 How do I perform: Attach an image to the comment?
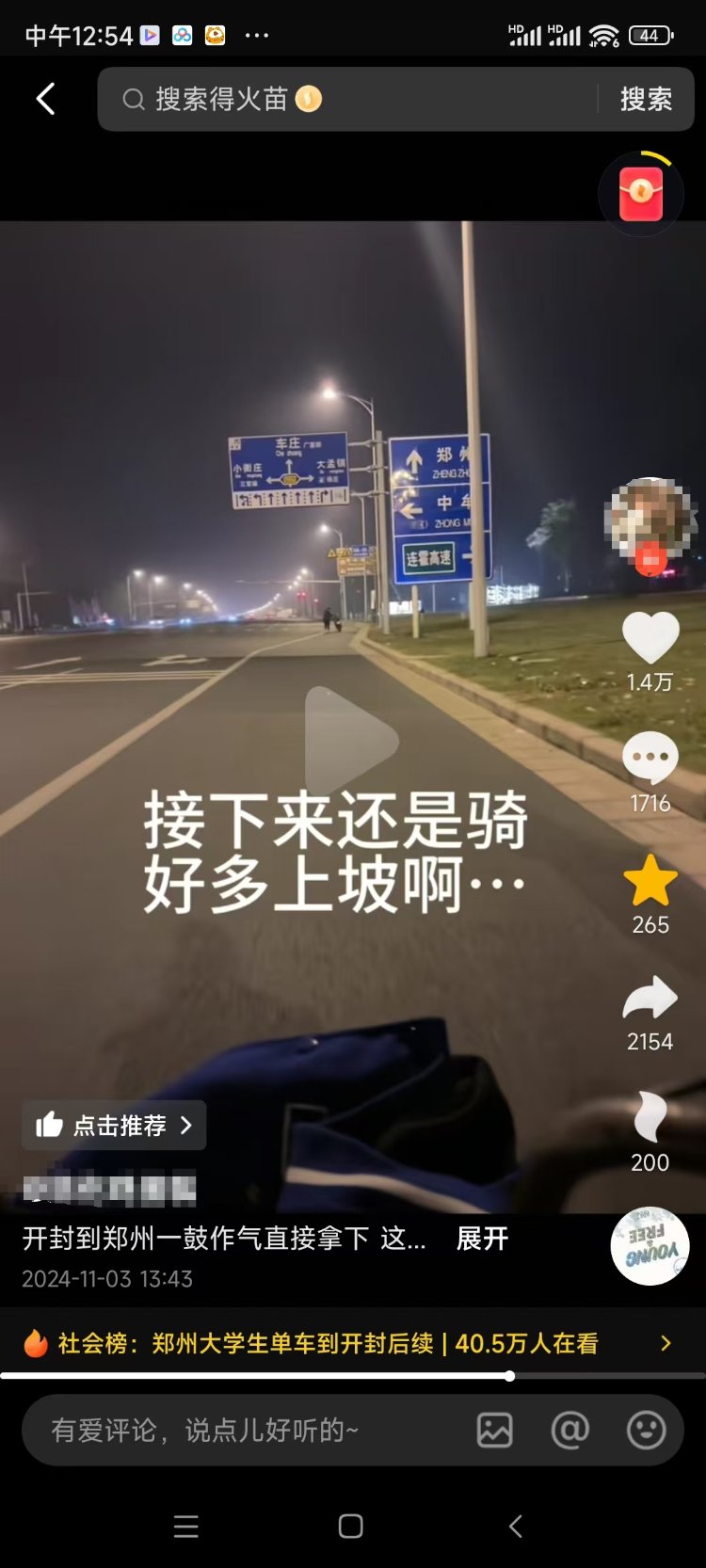point(495,1431)
